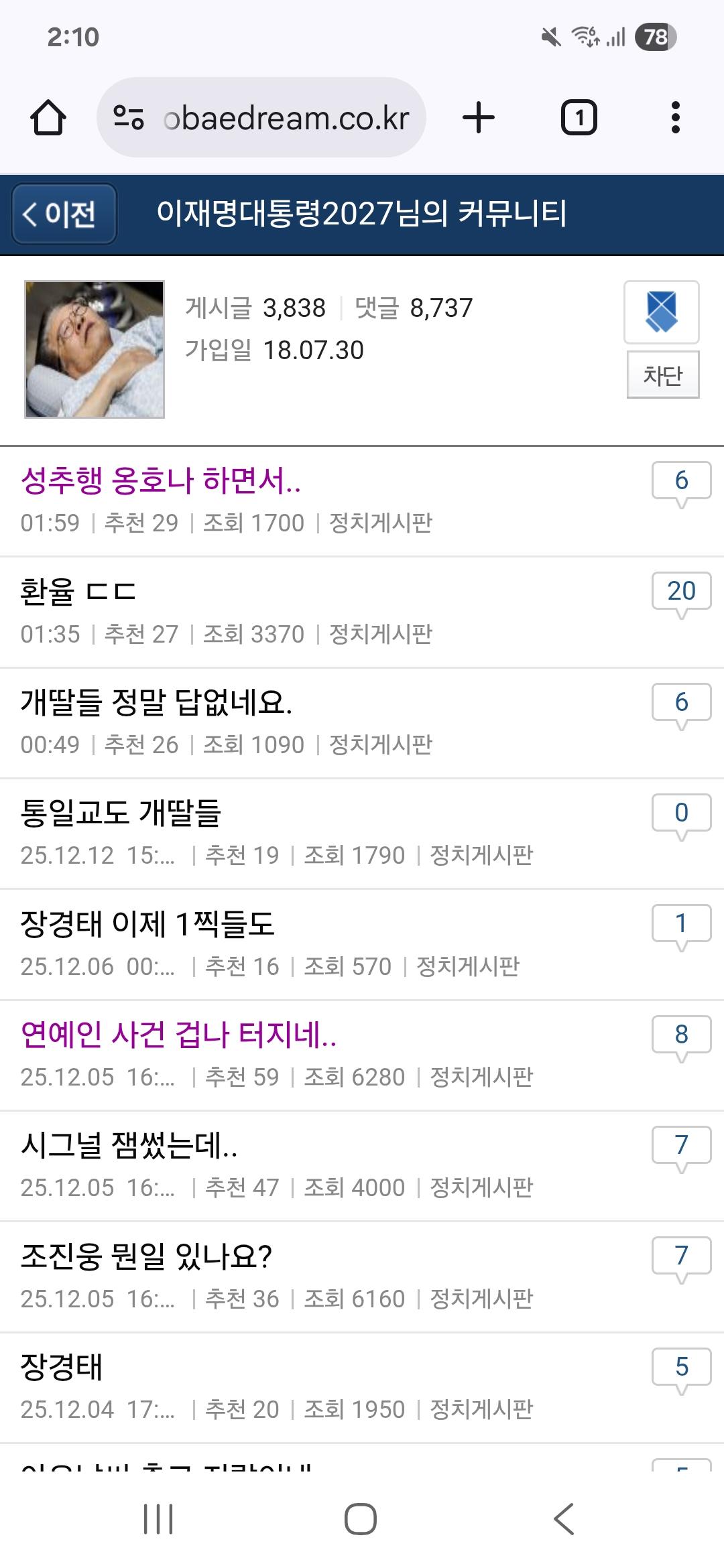Tap the blue envelope message icon
This screenshot has width=724, height=1568.
pos(661,312)
